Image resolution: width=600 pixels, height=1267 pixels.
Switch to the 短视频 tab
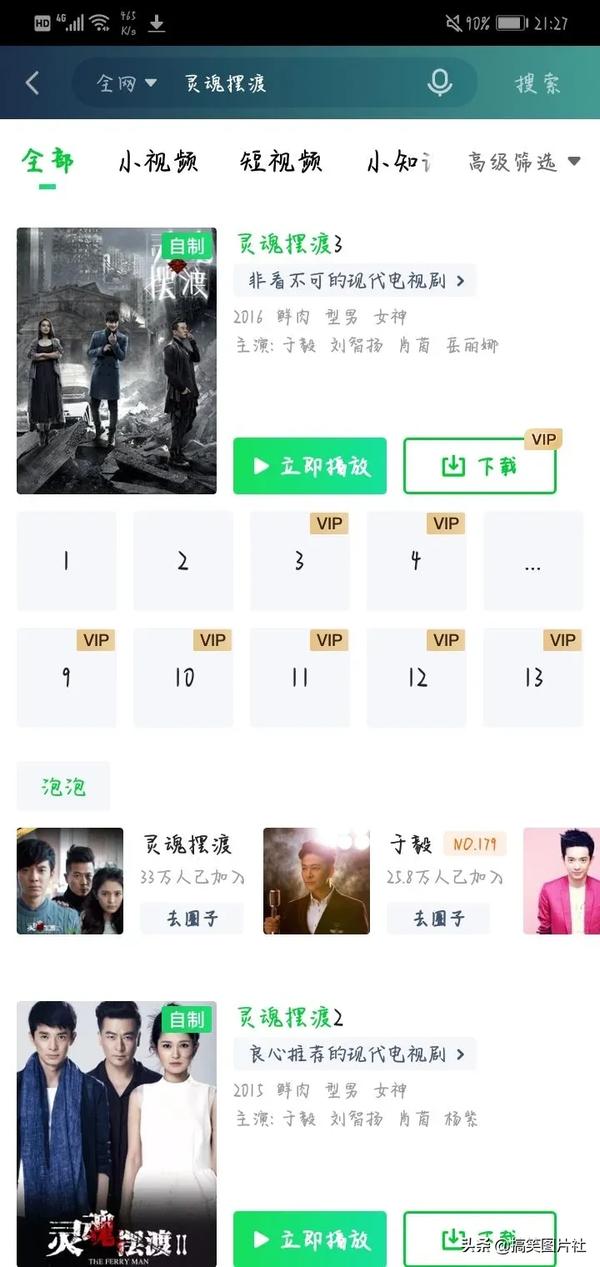(281, 162)
